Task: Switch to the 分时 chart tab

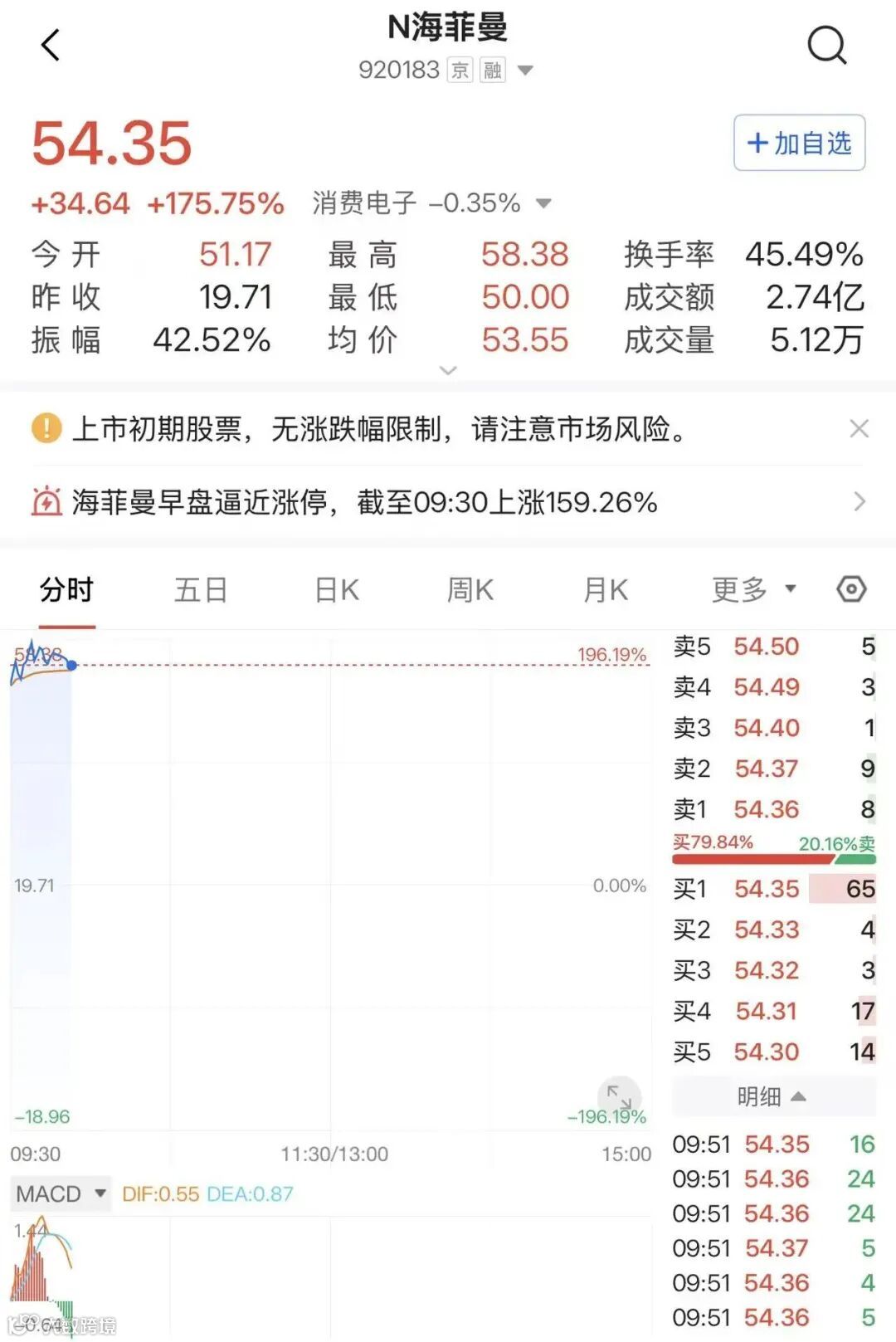Action: (x=66, y=590)
